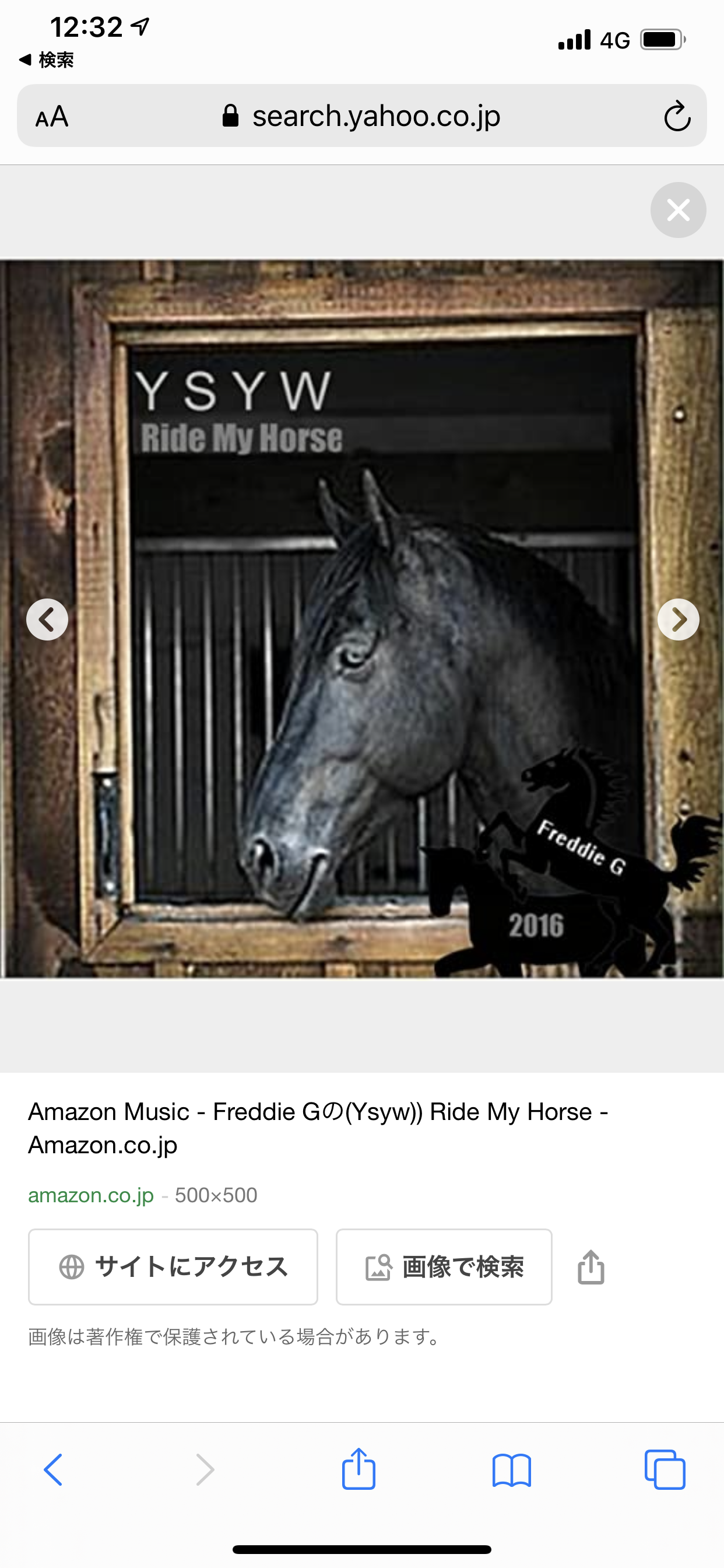Open the AA reader options menu
This screenshot has height=1568, width=724.
click(x=52, y=116)
